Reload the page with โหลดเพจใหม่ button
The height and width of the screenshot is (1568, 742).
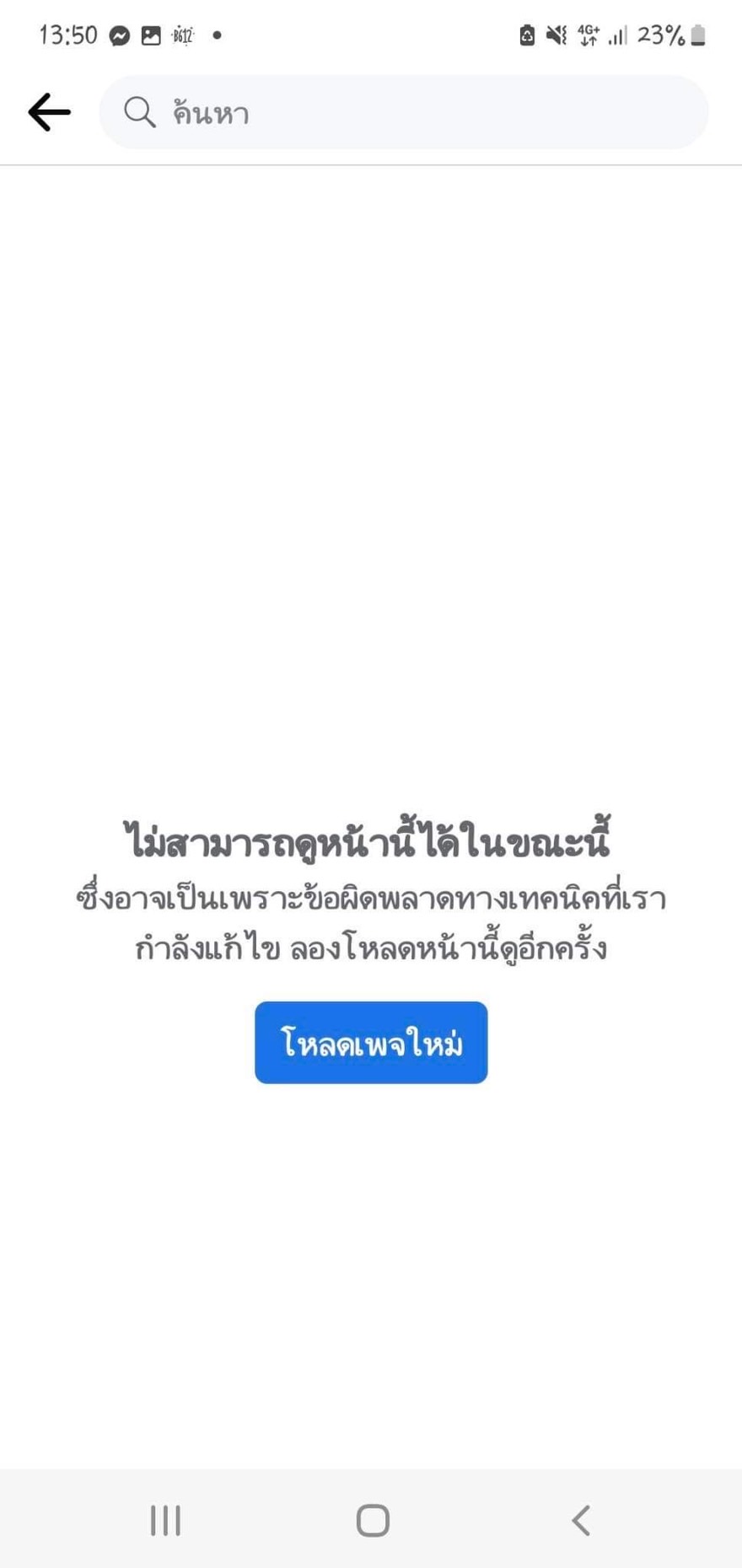point(371,1042)
